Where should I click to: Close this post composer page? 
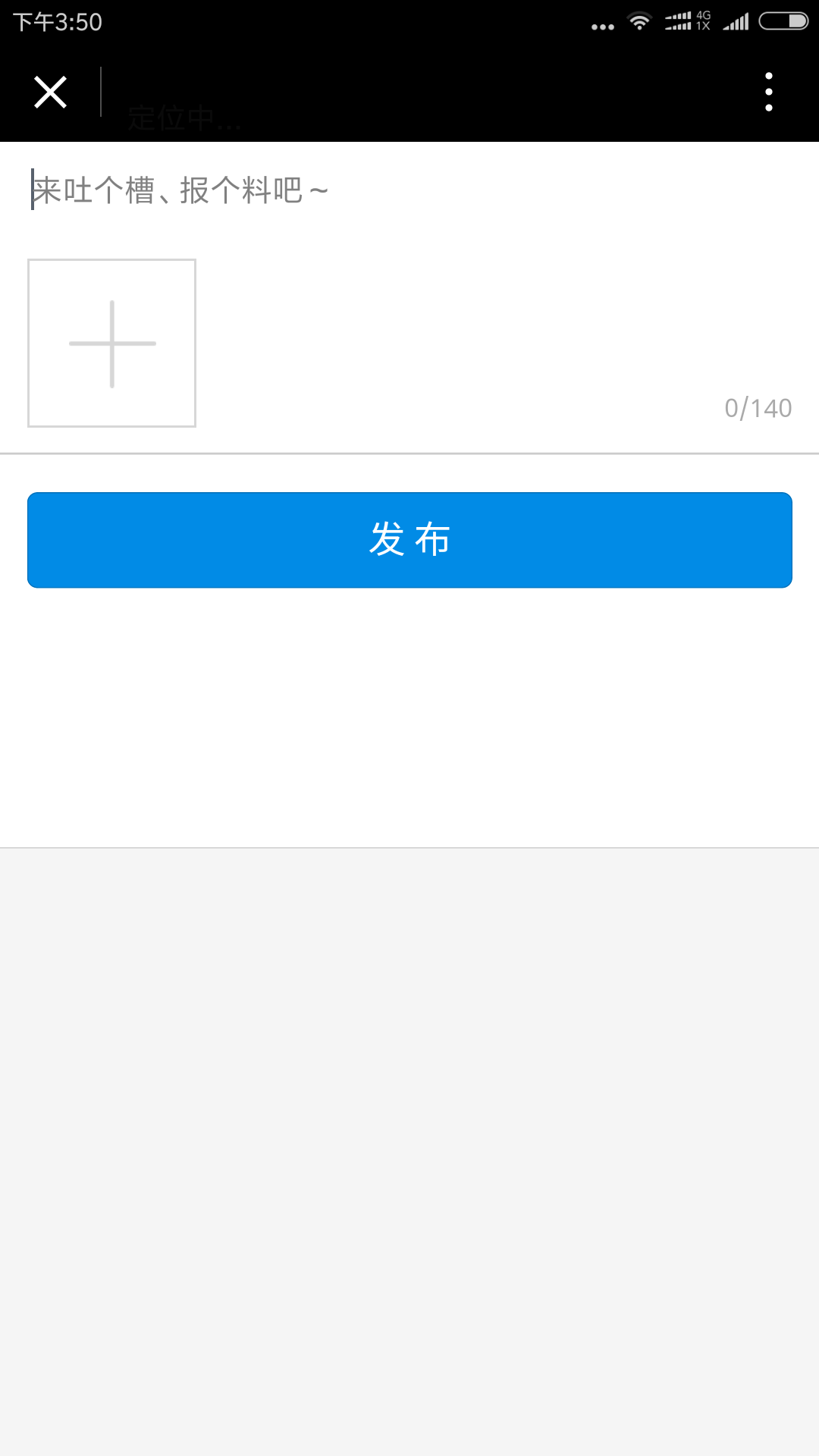pos(51,93)
